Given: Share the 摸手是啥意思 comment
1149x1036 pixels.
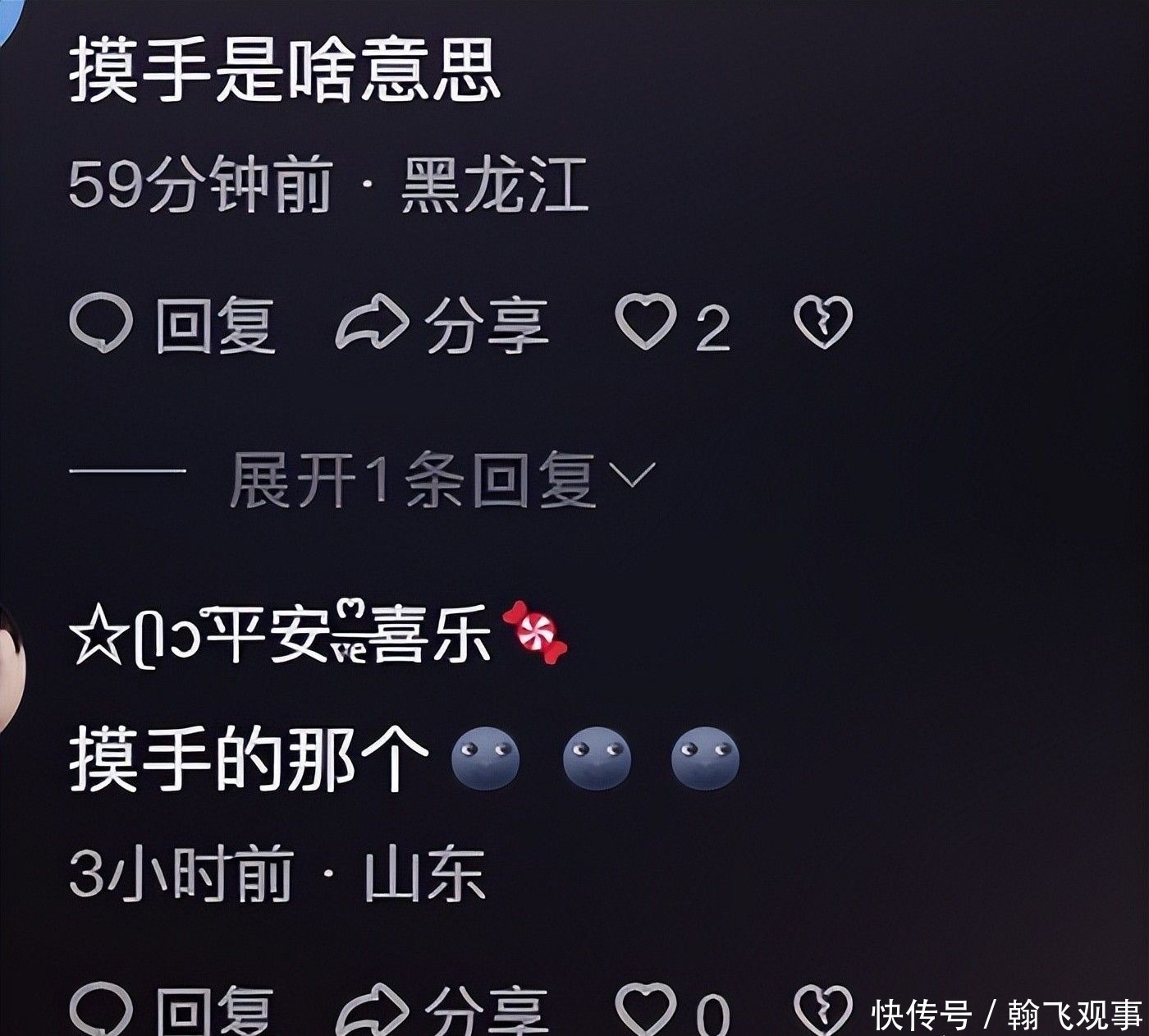Looking at the screenshot, I should coord(442,323).
